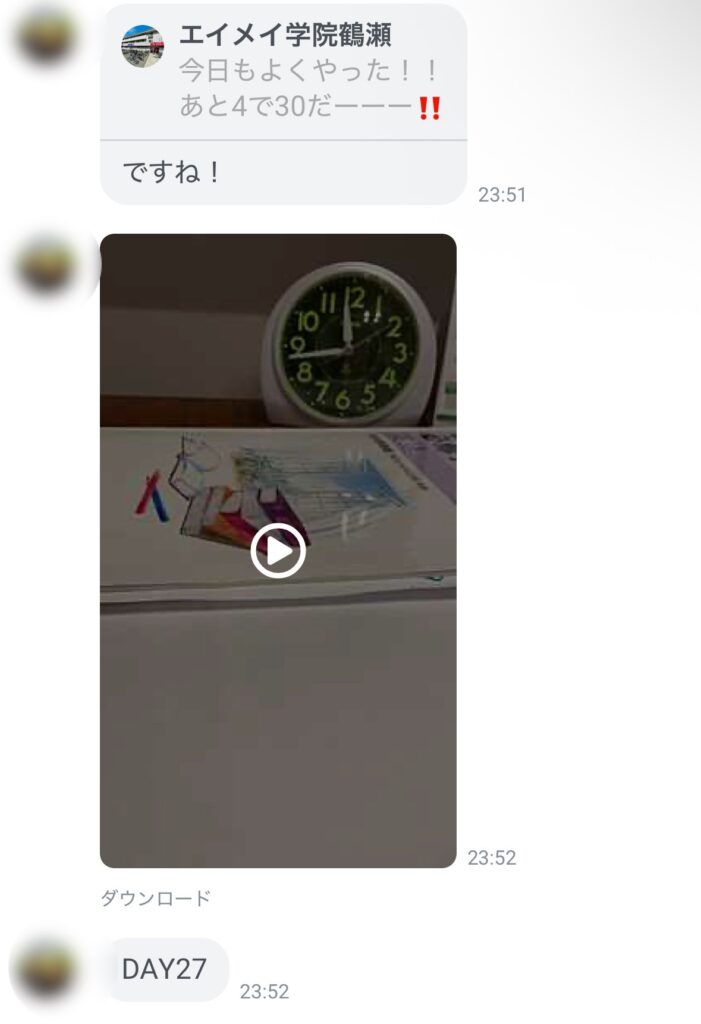Tap ダウンロード under the video

[155, 898]
